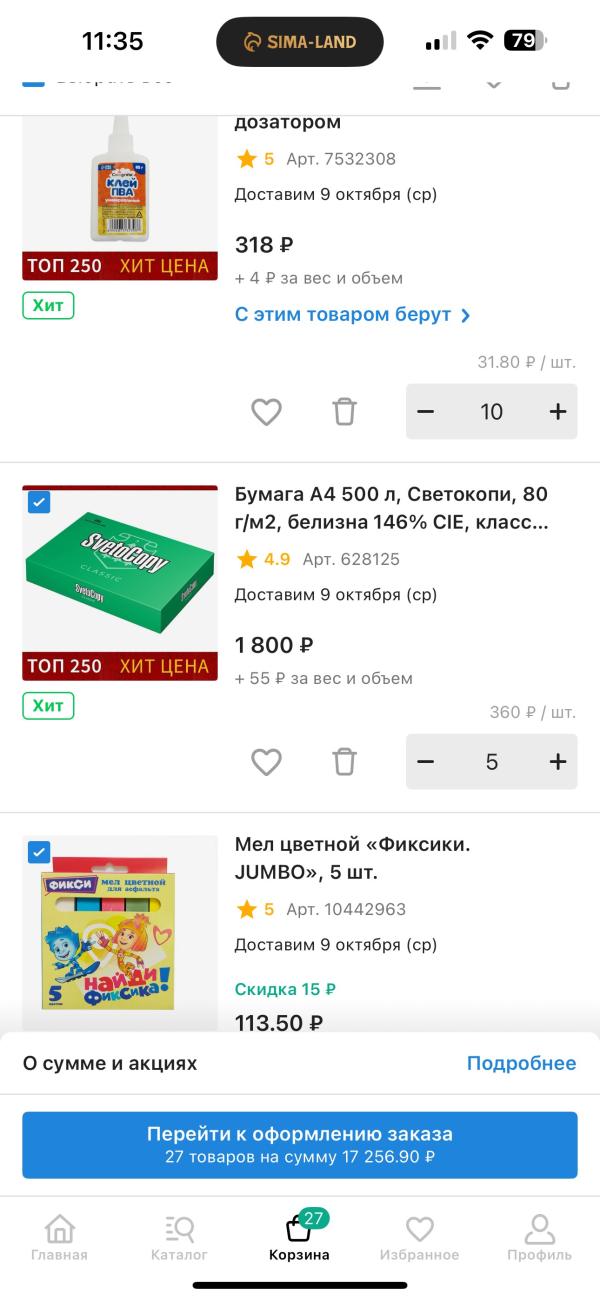600x1300 pixels.
Task: Add Svetocopy A4 paper to favorites
Action: pos(266,762)
